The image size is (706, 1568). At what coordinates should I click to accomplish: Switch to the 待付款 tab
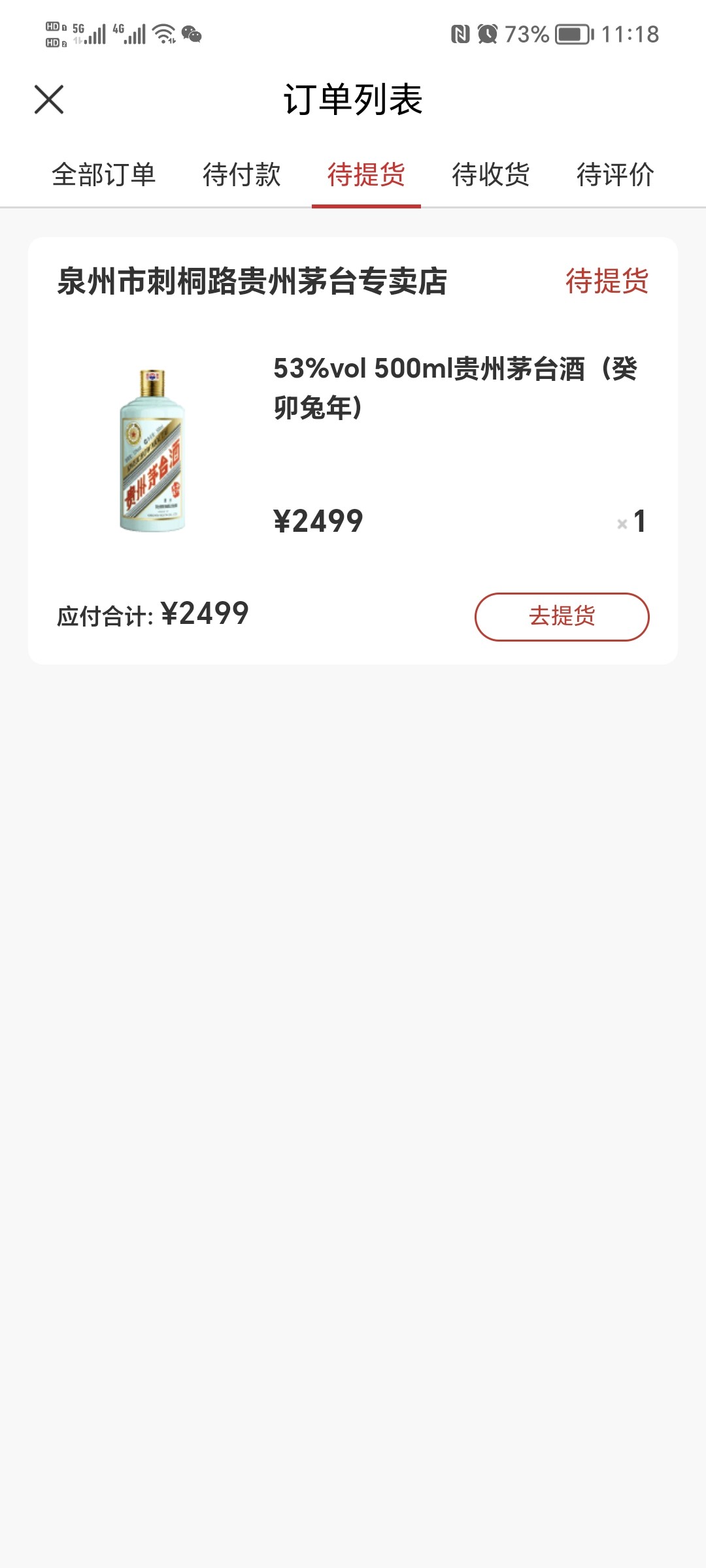(x=241, y=175)
